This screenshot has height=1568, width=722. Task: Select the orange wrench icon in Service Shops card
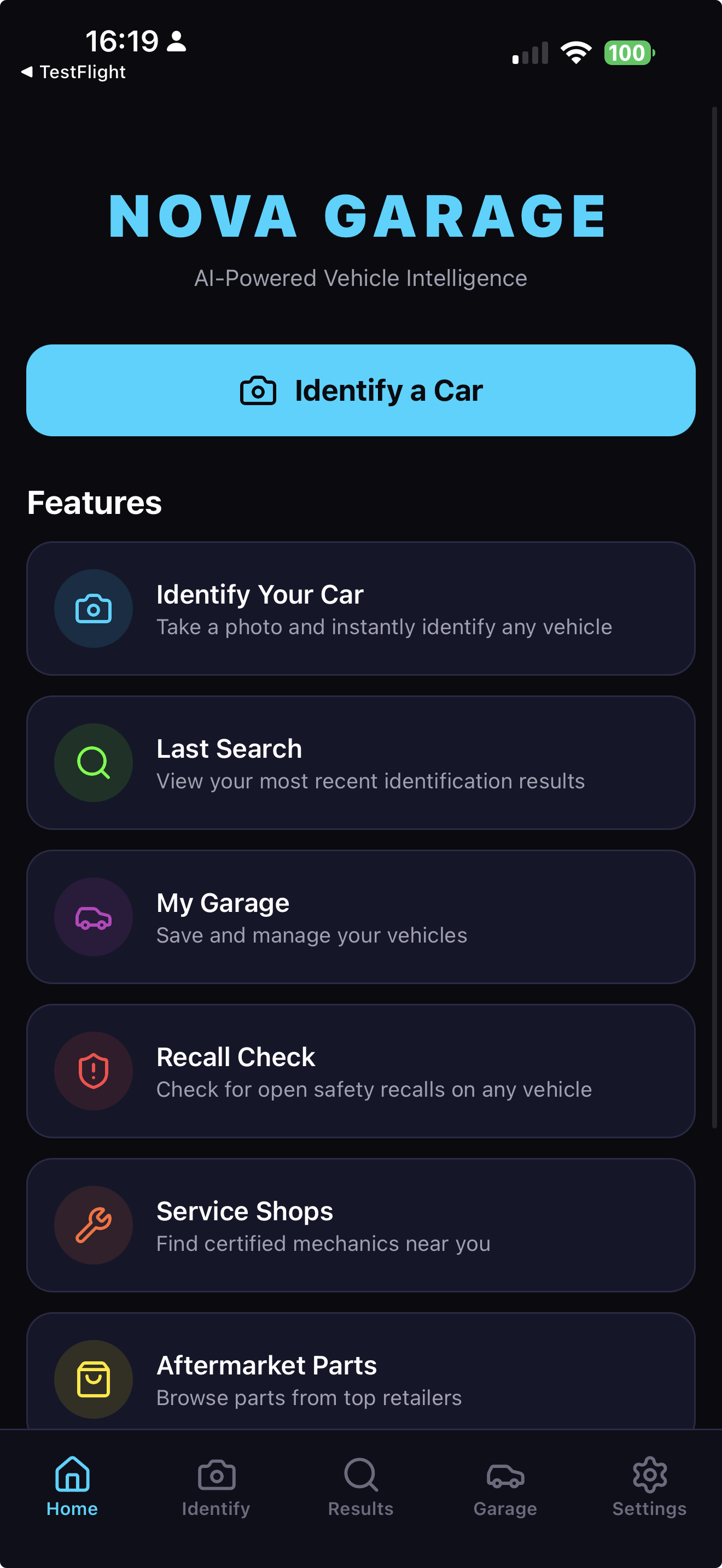point(93,1225)
